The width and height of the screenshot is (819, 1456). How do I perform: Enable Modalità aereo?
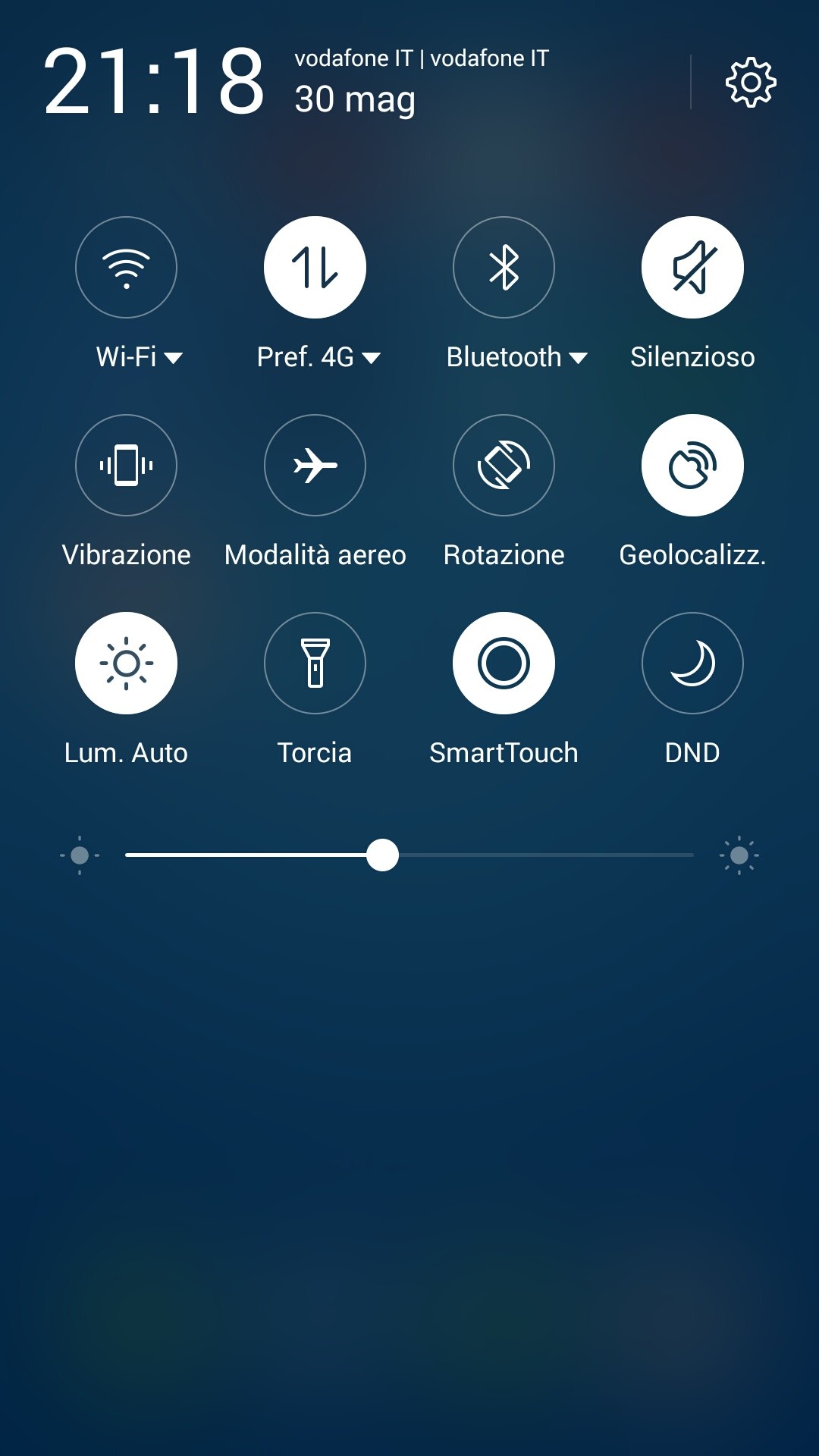point(315,465)
